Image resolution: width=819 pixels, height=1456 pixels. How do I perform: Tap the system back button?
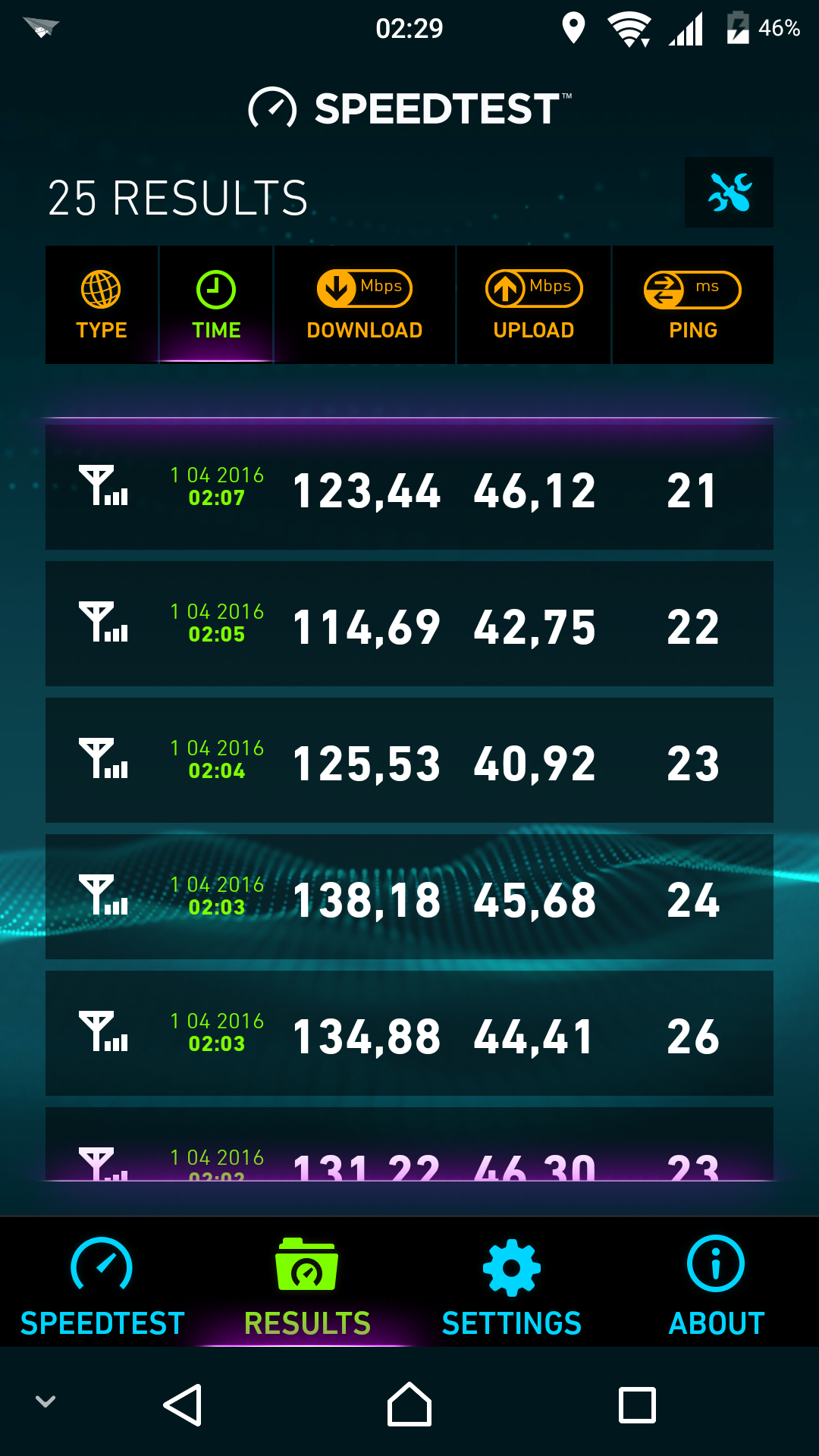pos(183,1405)
